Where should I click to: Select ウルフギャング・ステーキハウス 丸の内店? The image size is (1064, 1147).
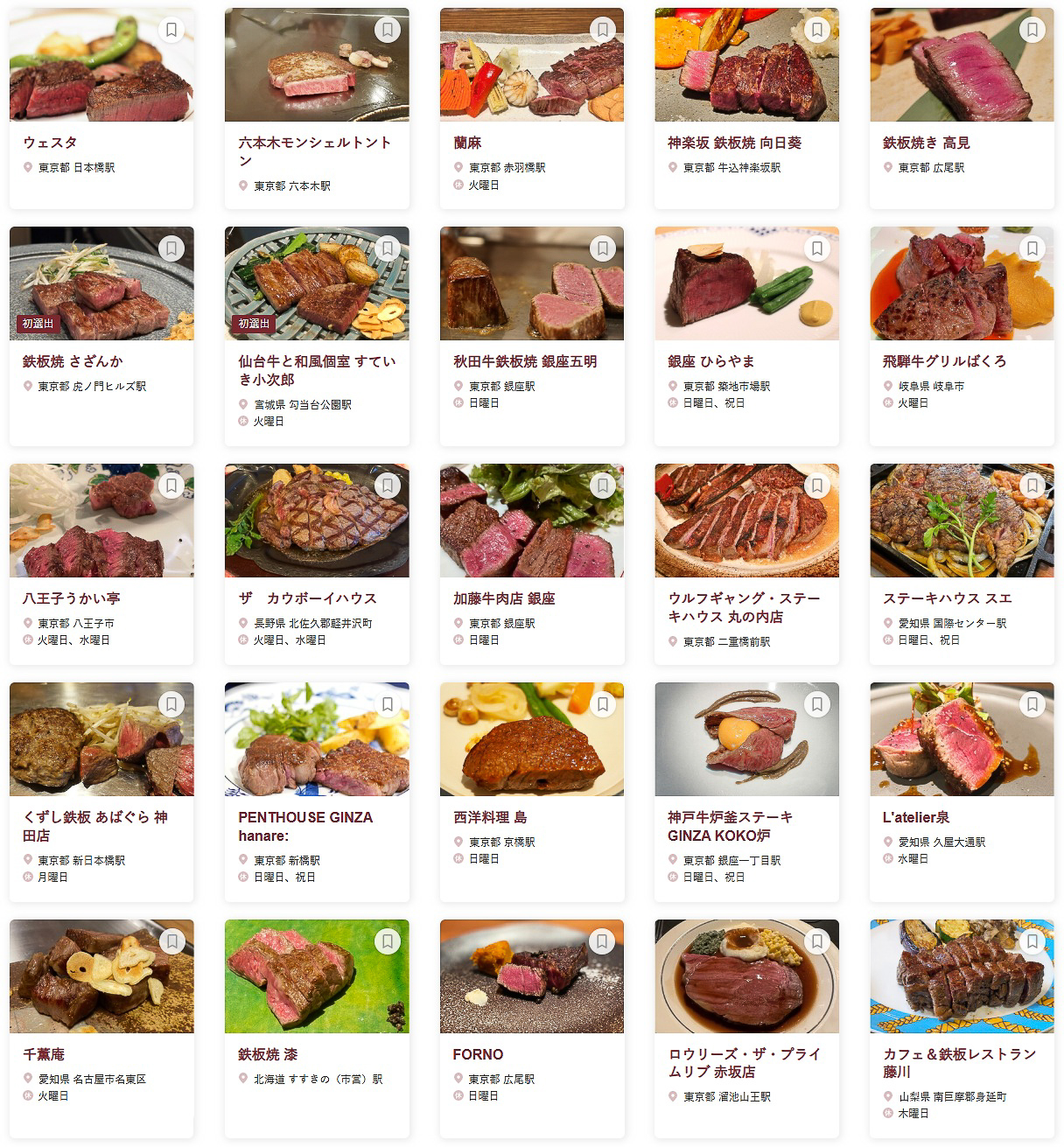click(x=744, y=607)
